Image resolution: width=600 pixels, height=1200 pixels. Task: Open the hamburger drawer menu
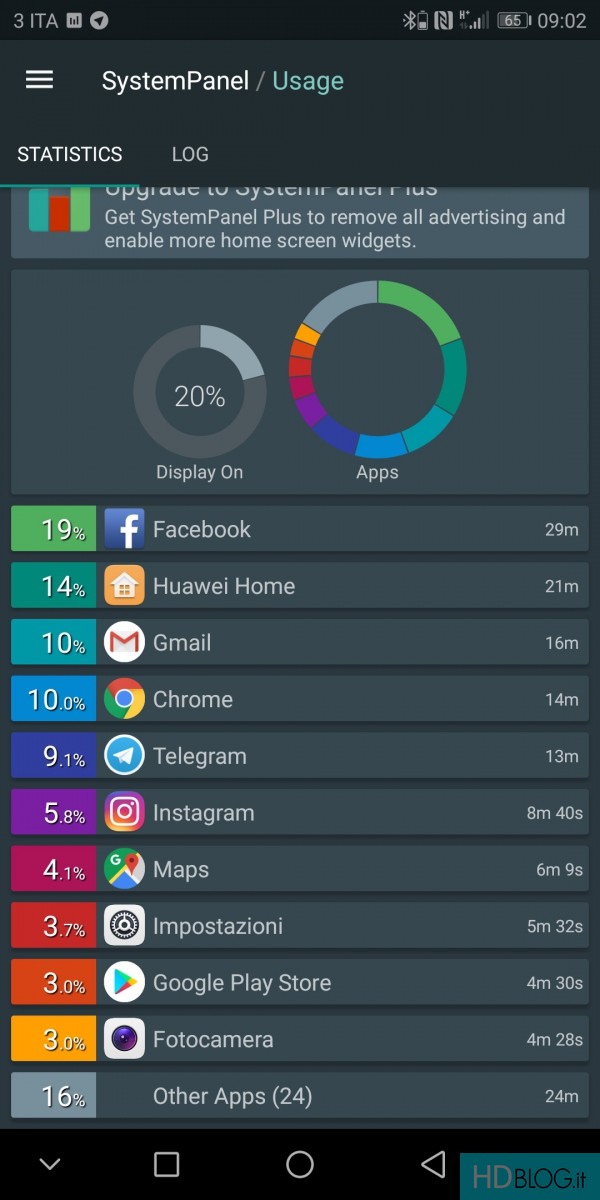point(39,80)
